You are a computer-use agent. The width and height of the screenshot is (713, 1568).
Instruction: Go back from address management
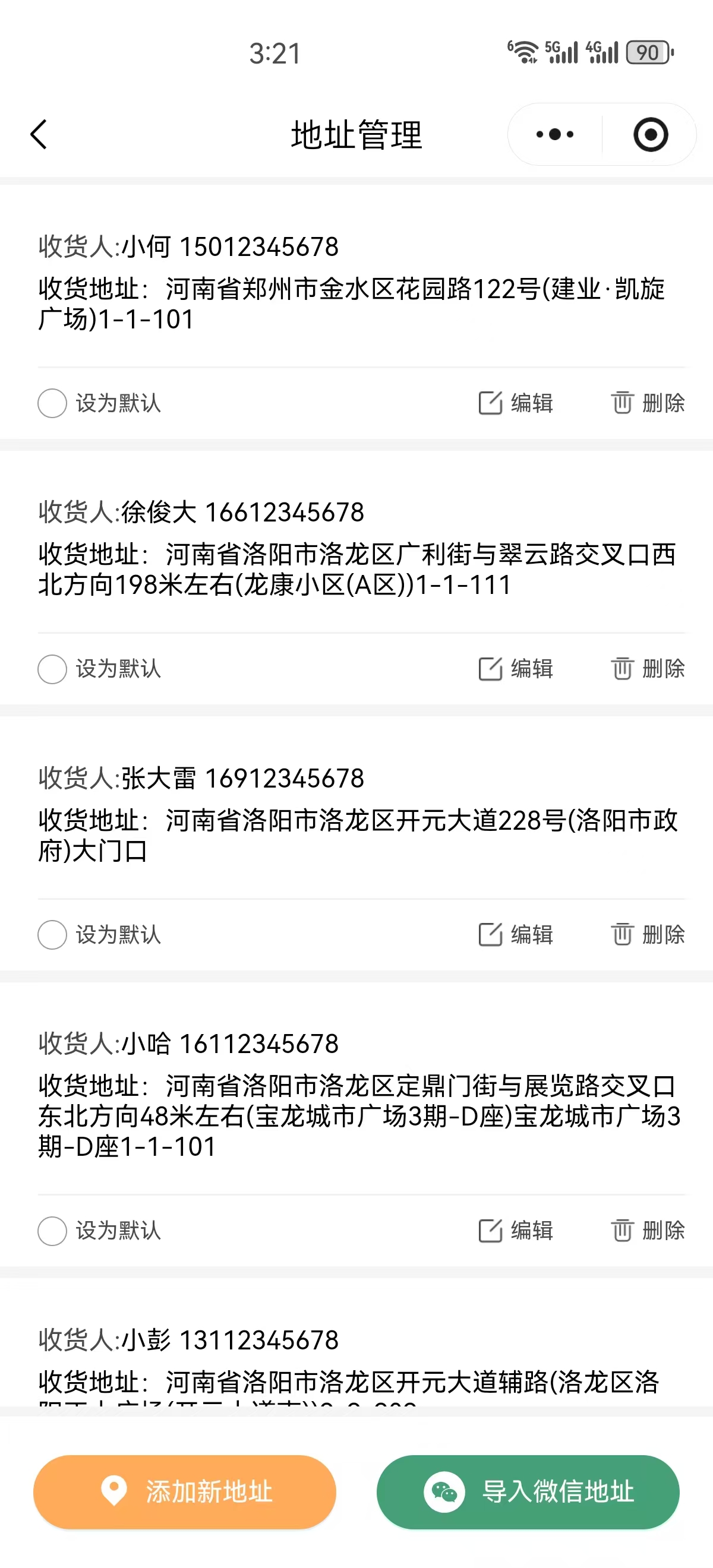point(39,134)
